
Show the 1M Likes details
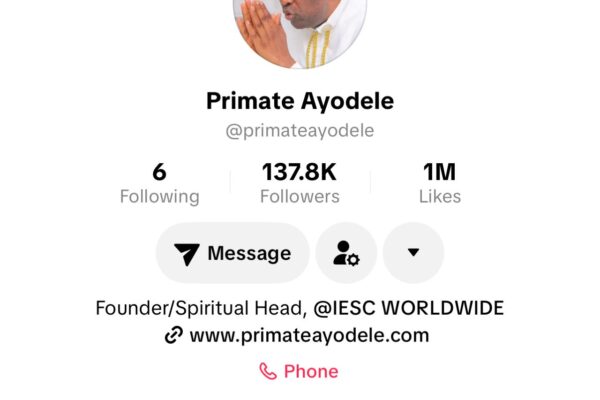440,183
